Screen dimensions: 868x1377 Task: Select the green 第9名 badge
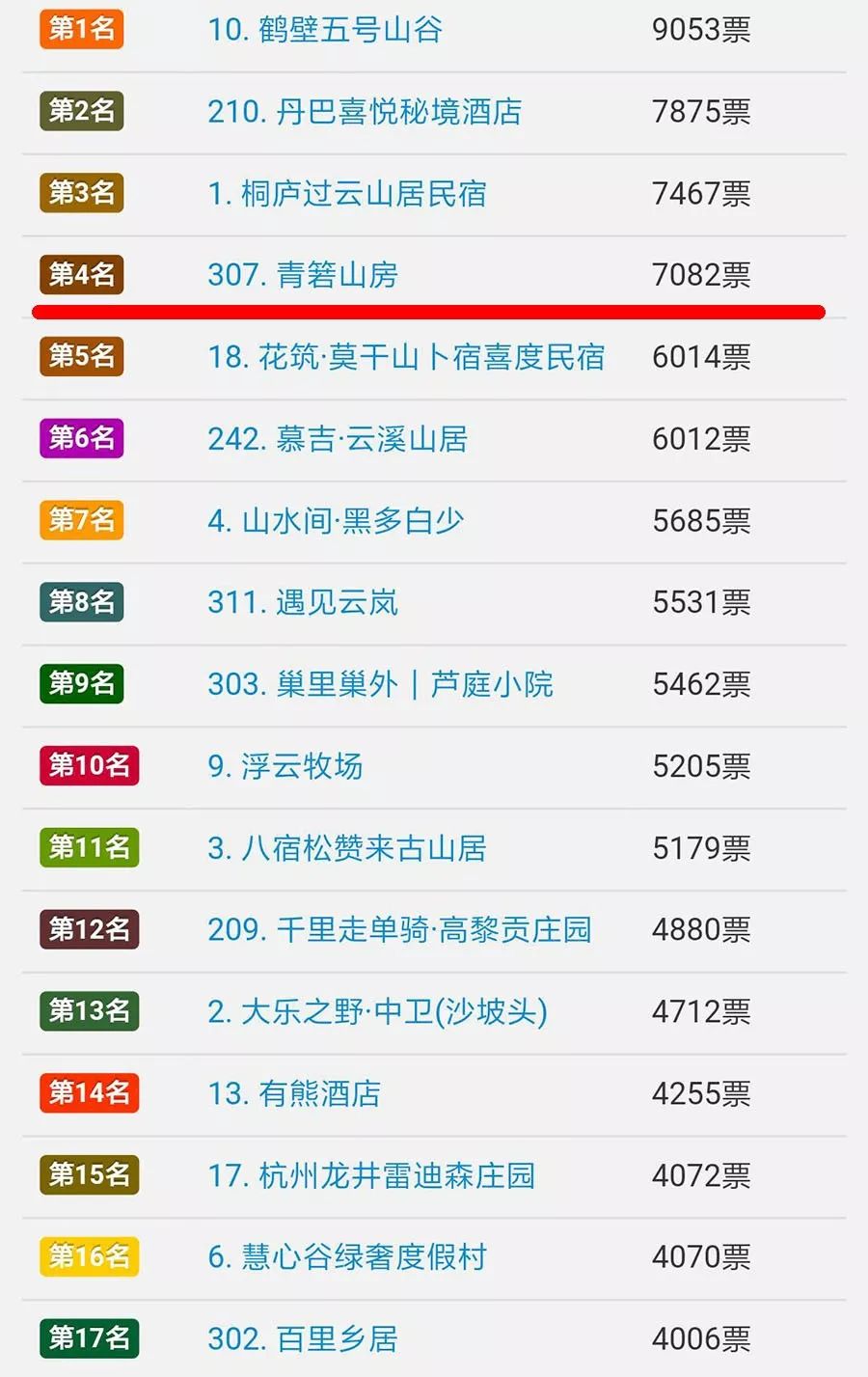pos(81,684)
